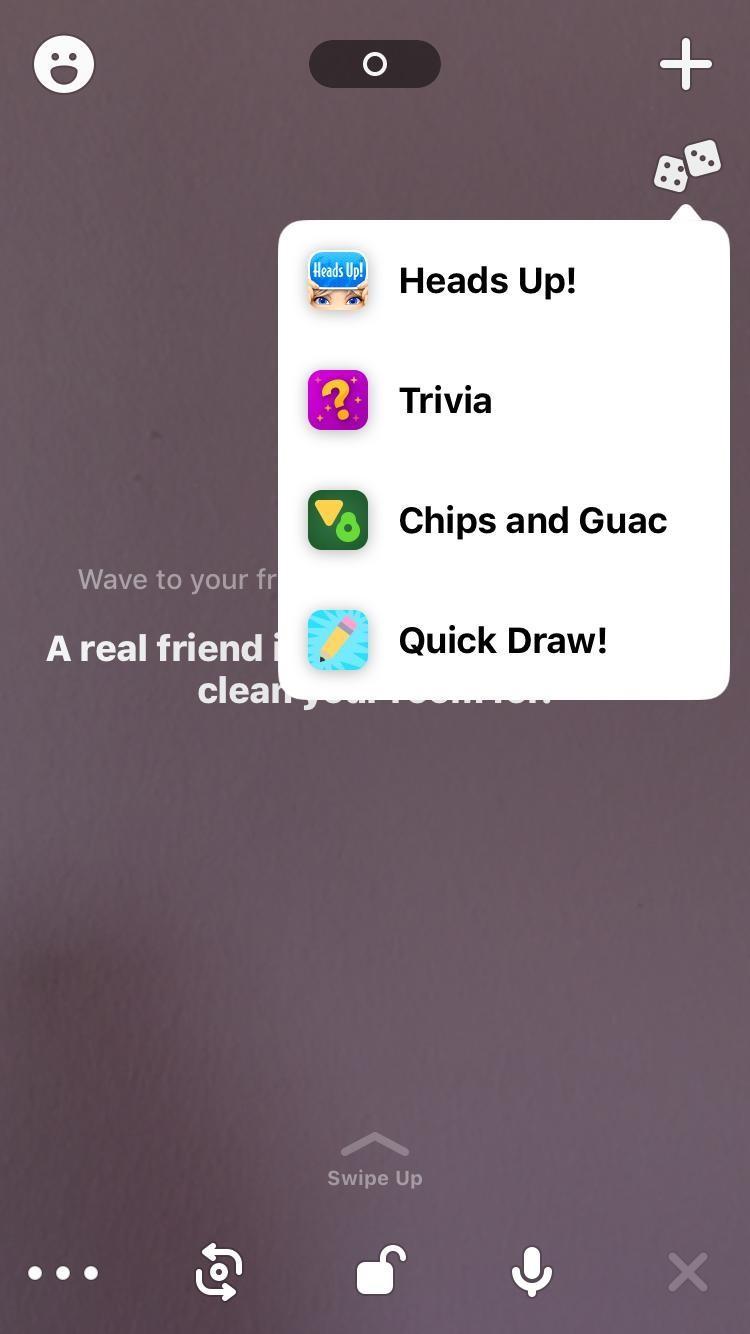Tap the dice games icon
750x1334 pixels.
click(687, 165)
